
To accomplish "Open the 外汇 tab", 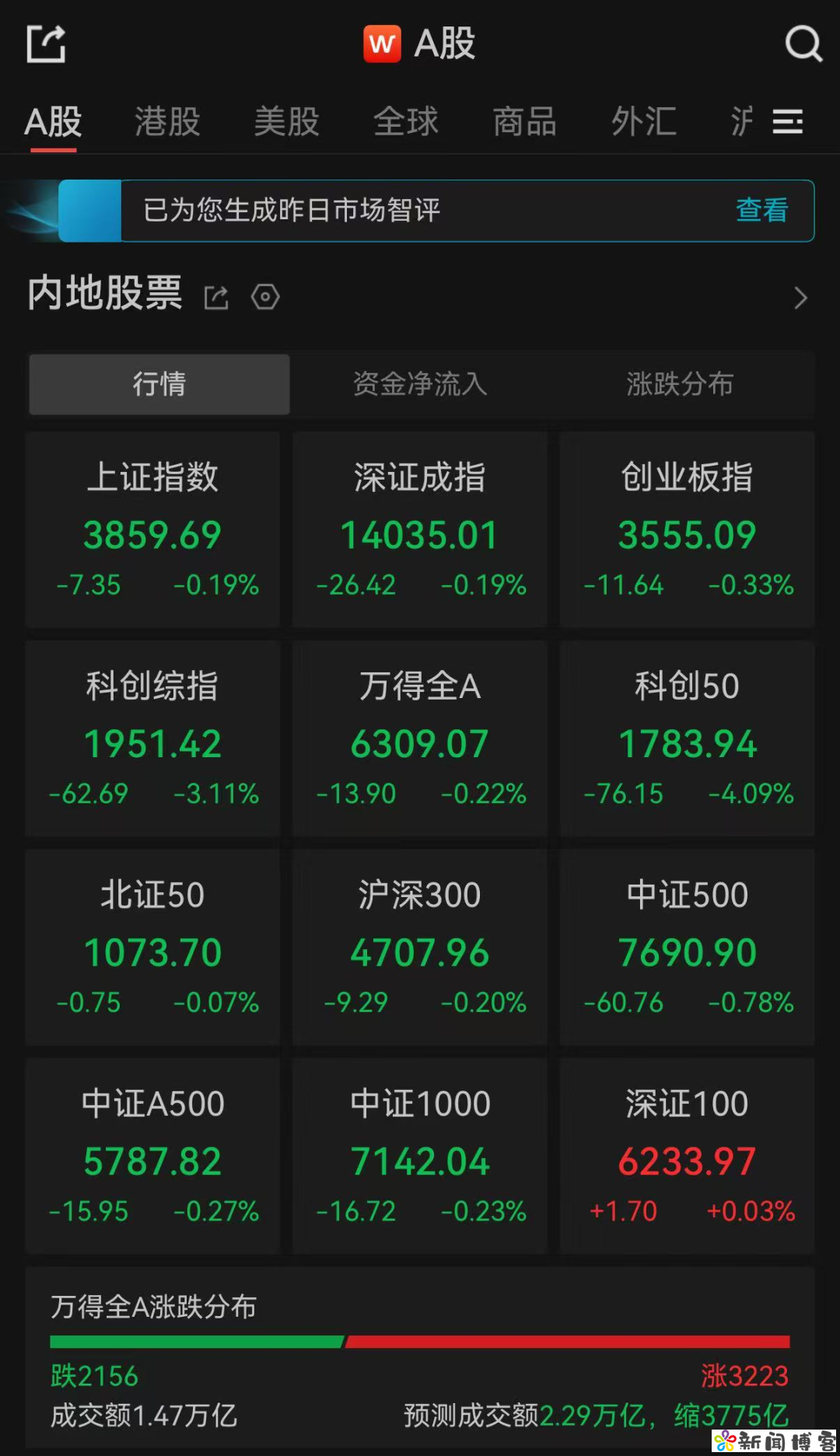I will (643, 121).
